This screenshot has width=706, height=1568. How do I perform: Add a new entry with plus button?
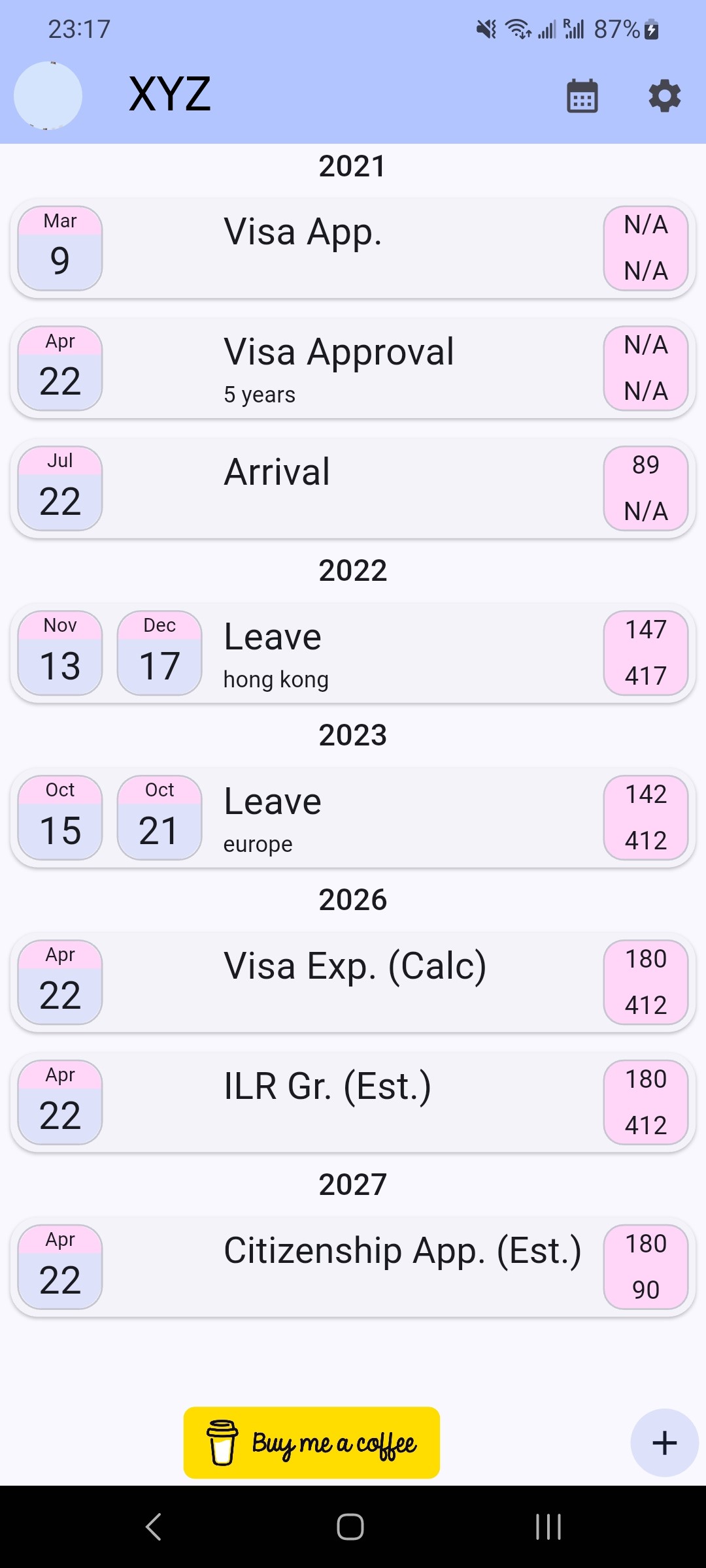click(664, 1443)
